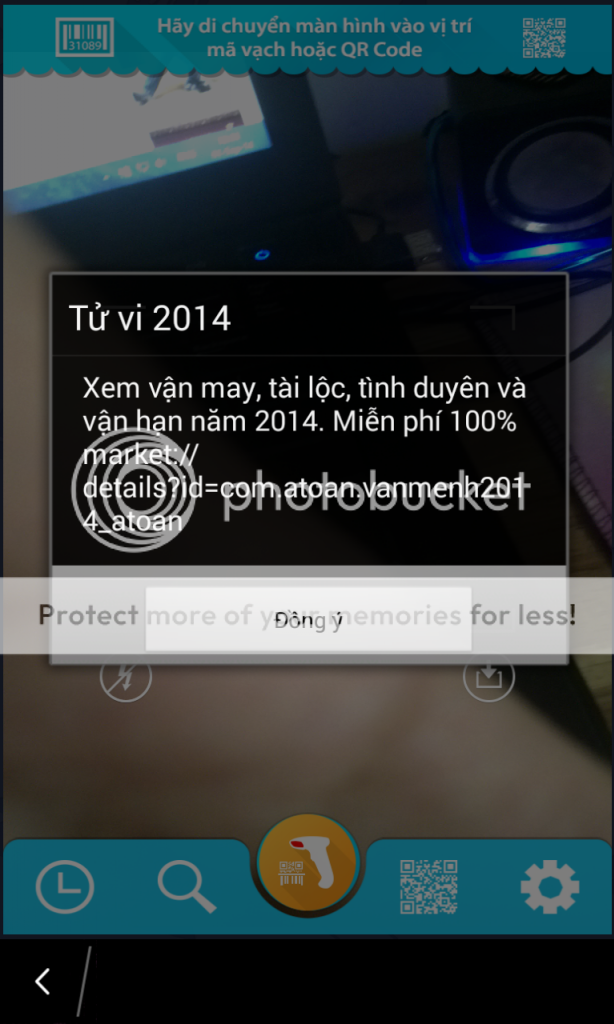Tap the Đồng ý button
The image size is (614, 1024).
point(308,619)
